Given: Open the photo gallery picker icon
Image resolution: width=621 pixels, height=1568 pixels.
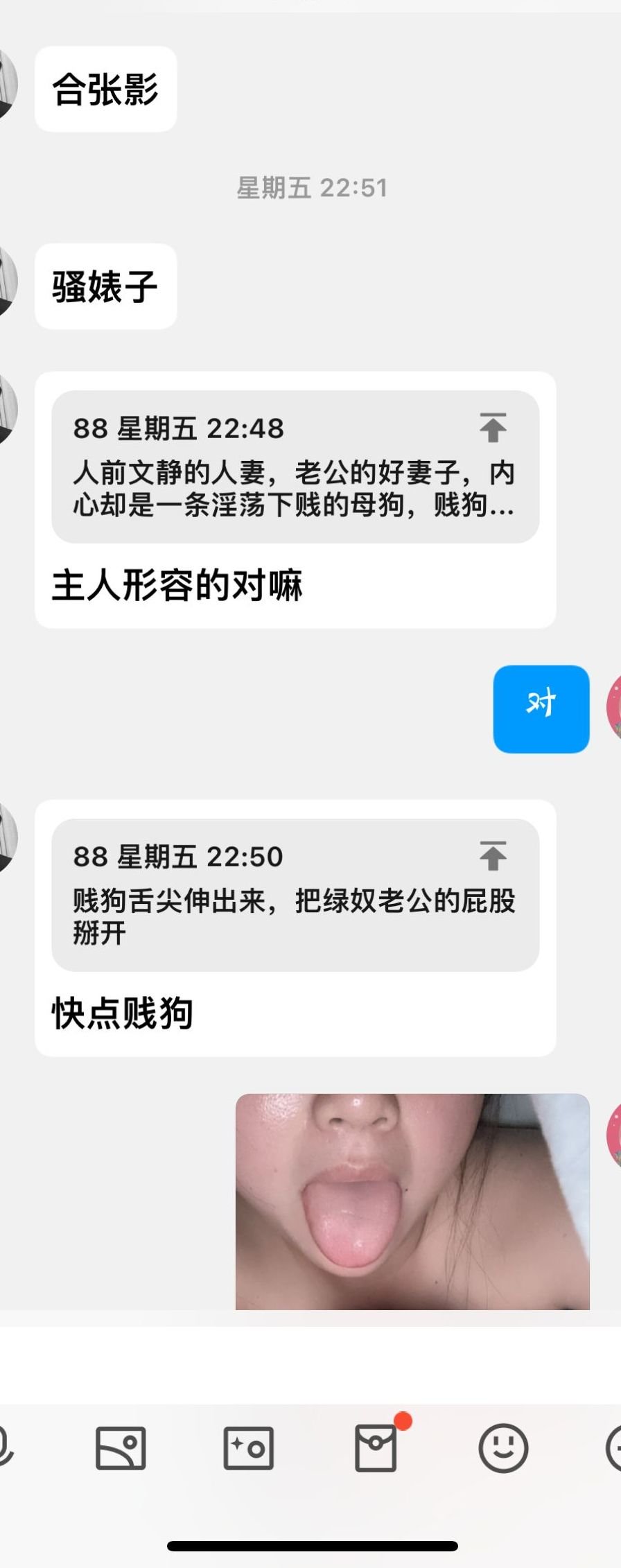Looking at the screenshot, I should (121, 1447).
